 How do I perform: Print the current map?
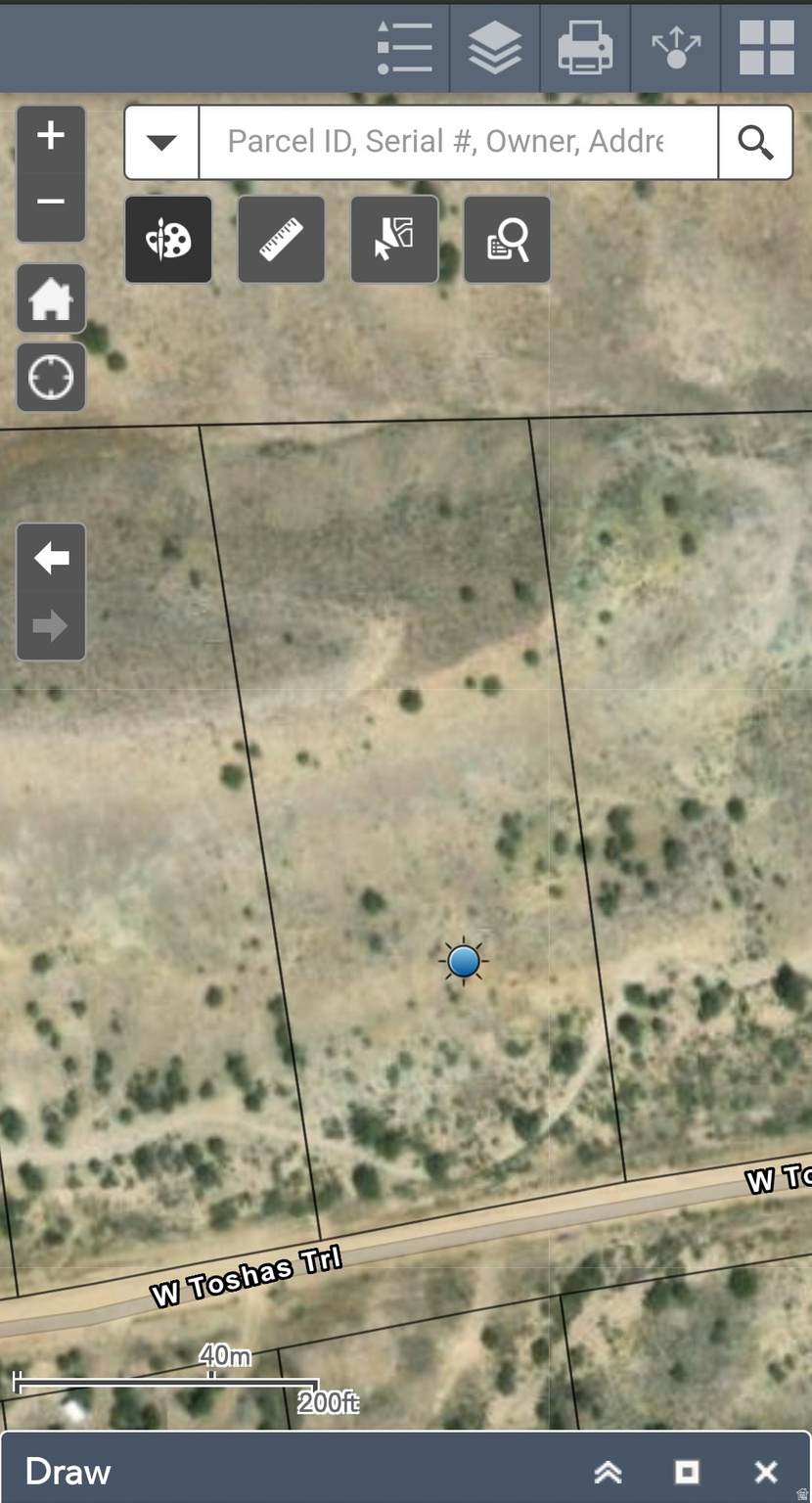(x=585, y=47)
